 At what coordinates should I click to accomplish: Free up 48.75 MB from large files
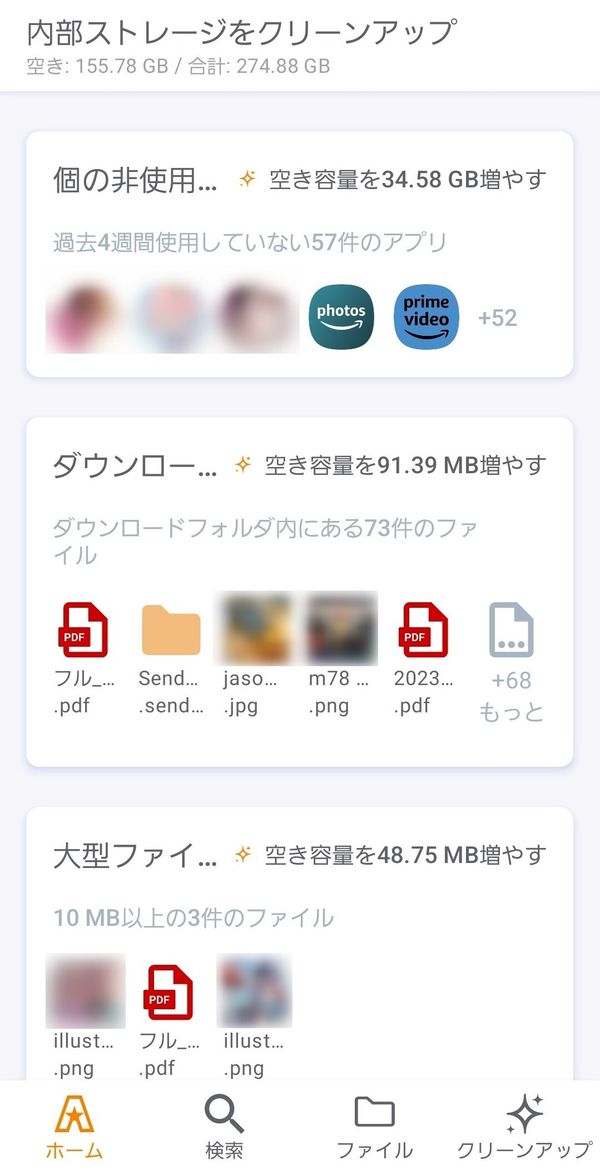tap(390, 855)
